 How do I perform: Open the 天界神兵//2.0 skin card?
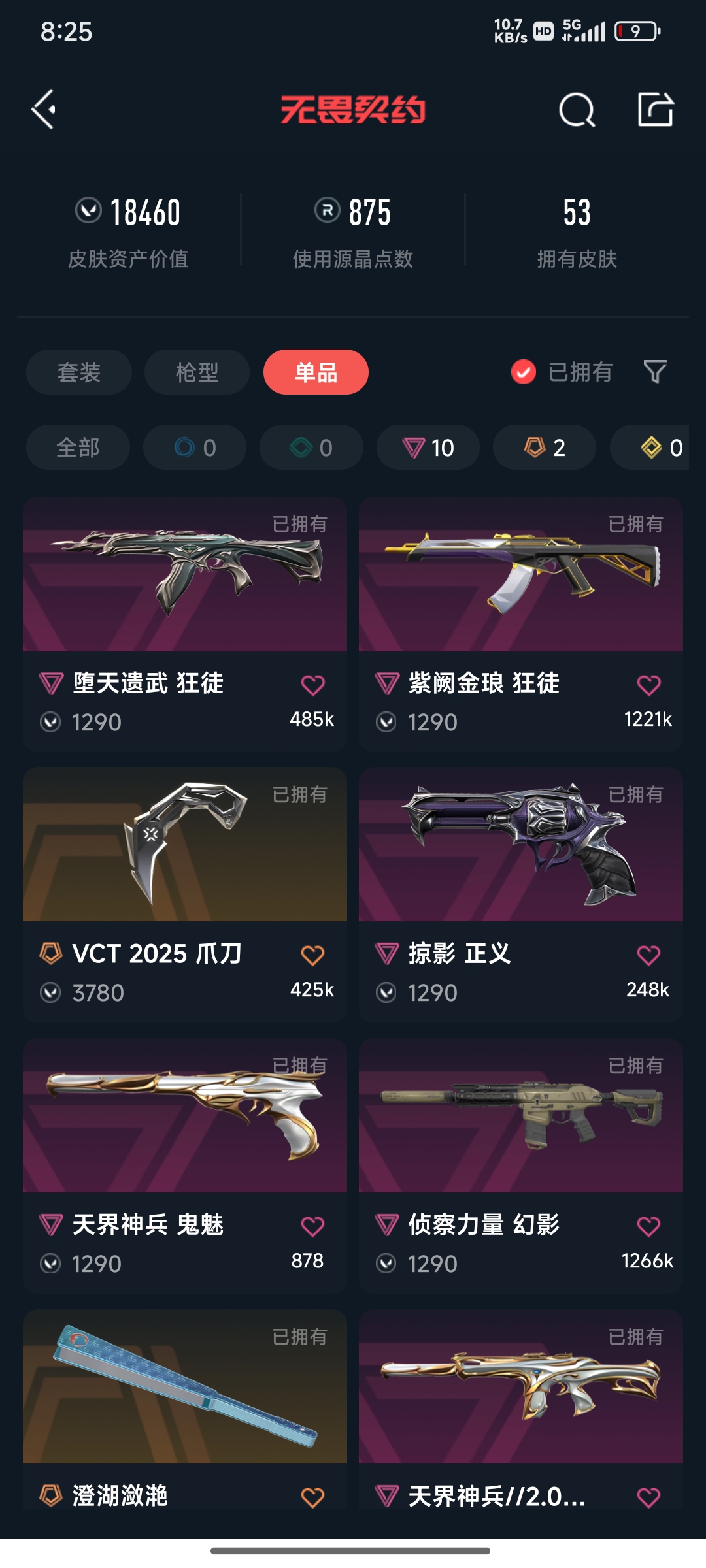[521, 1410]
